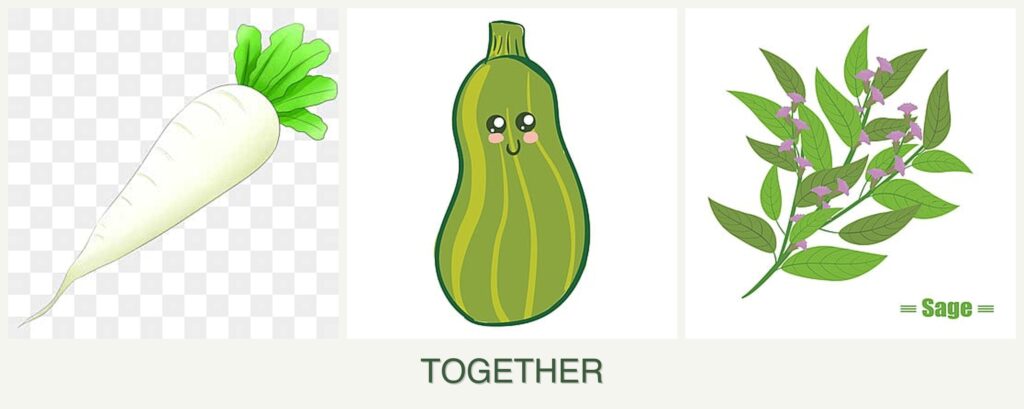Select the smiling zucchini picture tile
The width and height of the screenshot is (1024, 409).
[511, 174]
